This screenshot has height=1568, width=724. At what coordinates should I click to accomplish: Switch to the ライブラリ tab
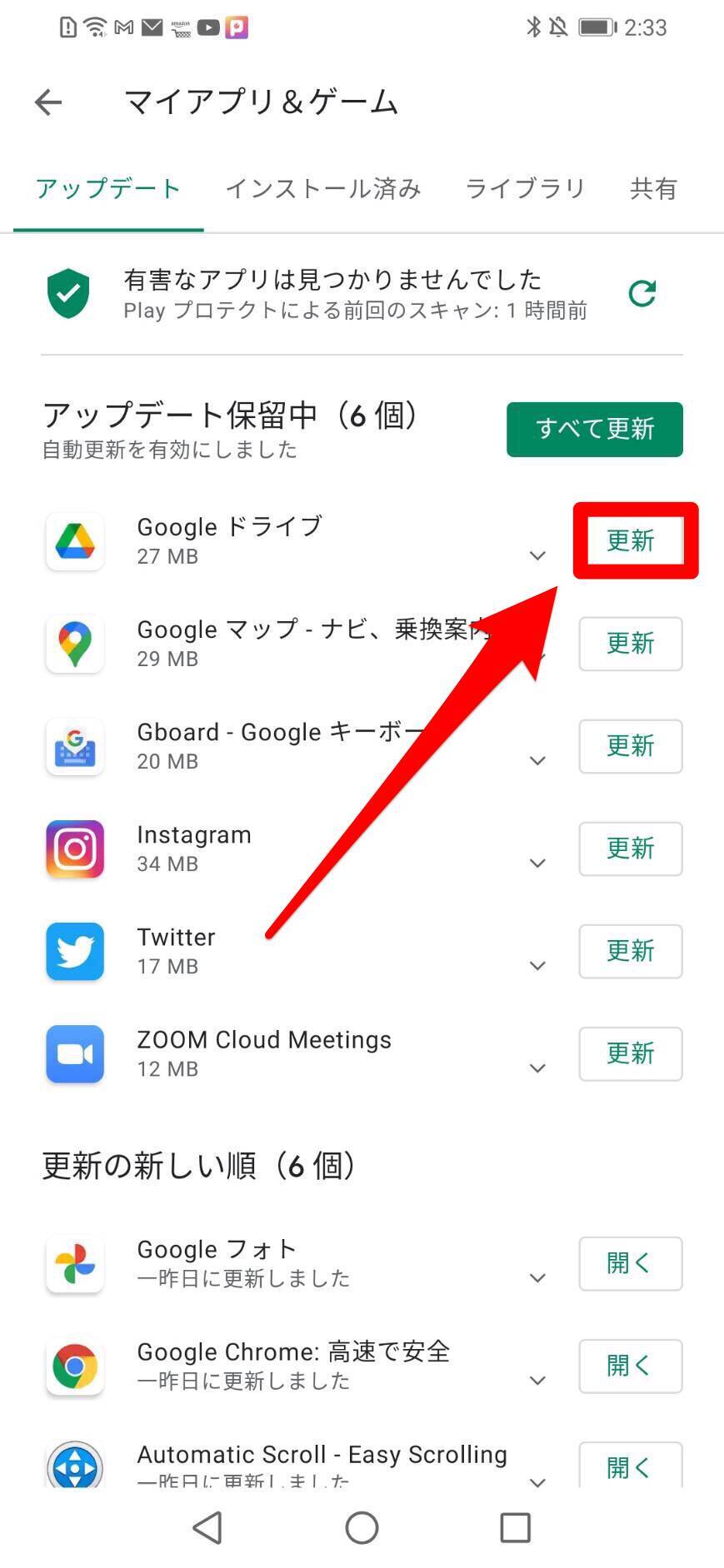tap(525, 189)
